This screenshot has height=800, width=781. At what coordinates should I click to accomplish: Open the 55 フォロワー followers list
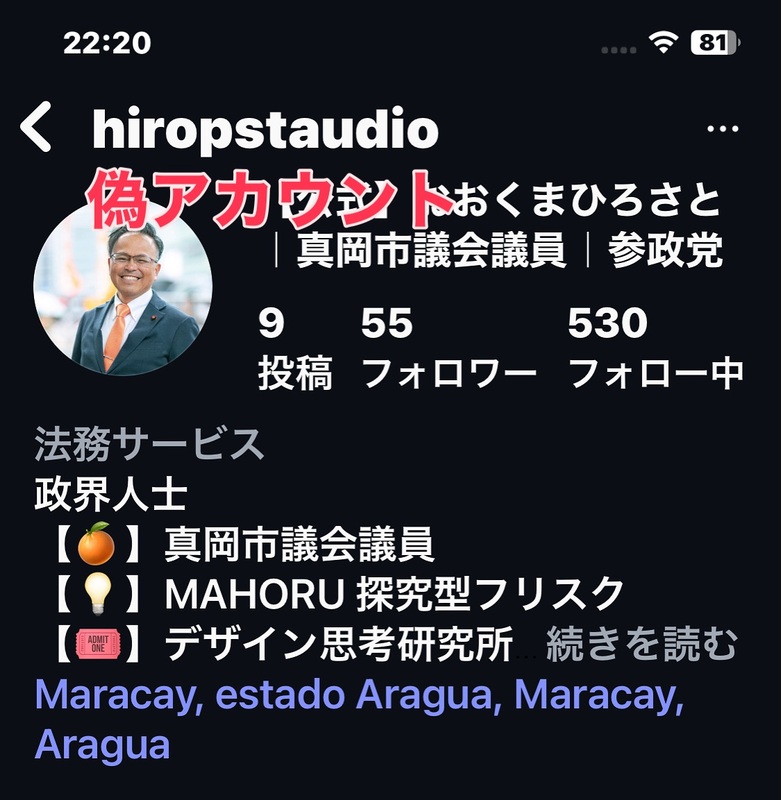point(448,347)
